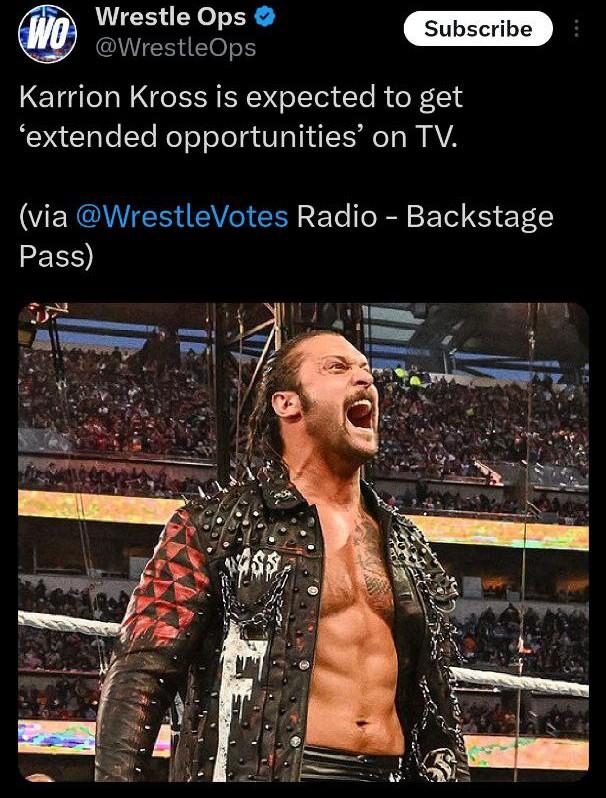The width and height of the screenshot is (606, 798).
Task: View the attached wrestler photo full screen
Action: coord(303,541)
